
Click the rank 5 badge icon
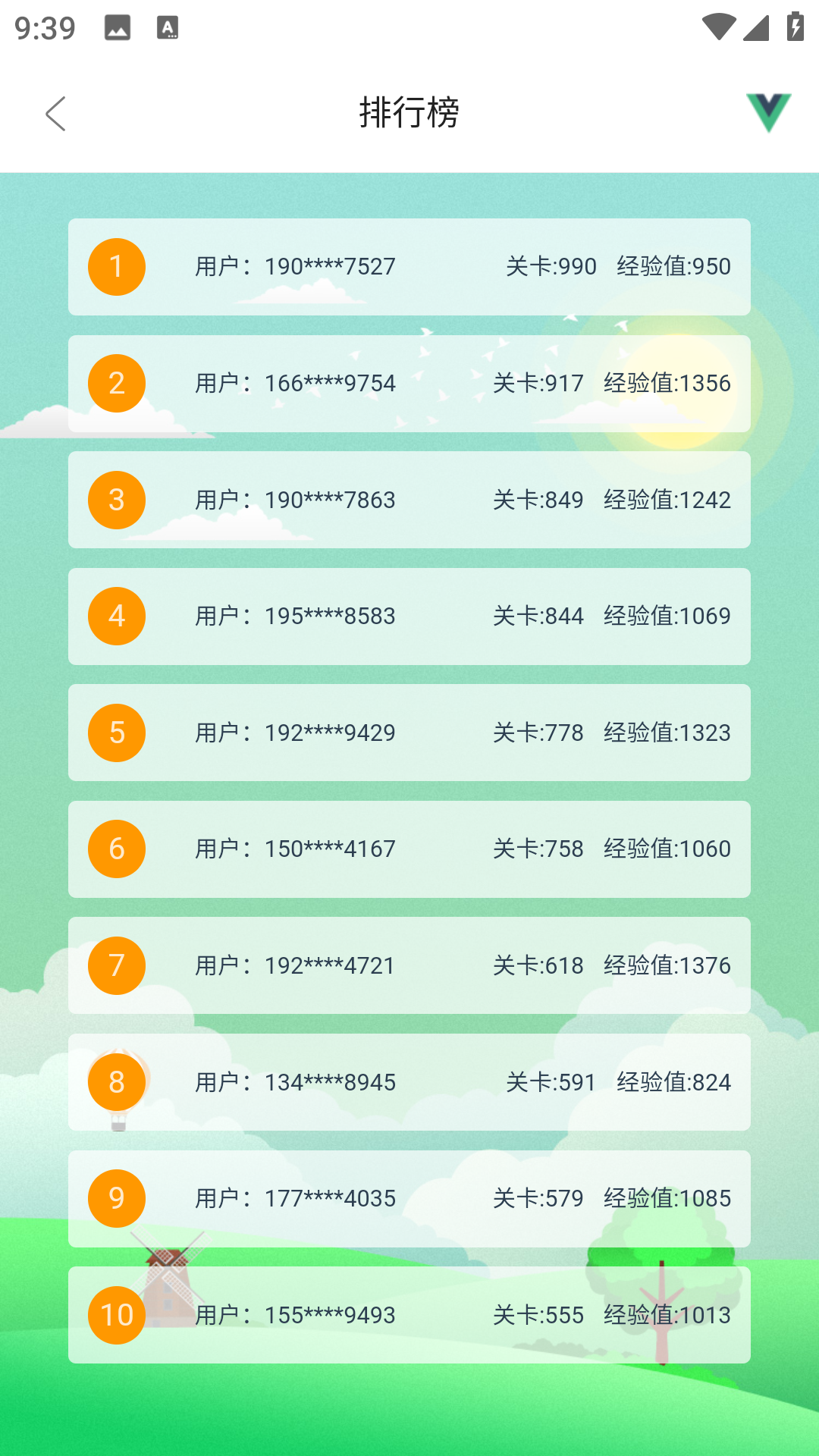click(x=116, y=733)
